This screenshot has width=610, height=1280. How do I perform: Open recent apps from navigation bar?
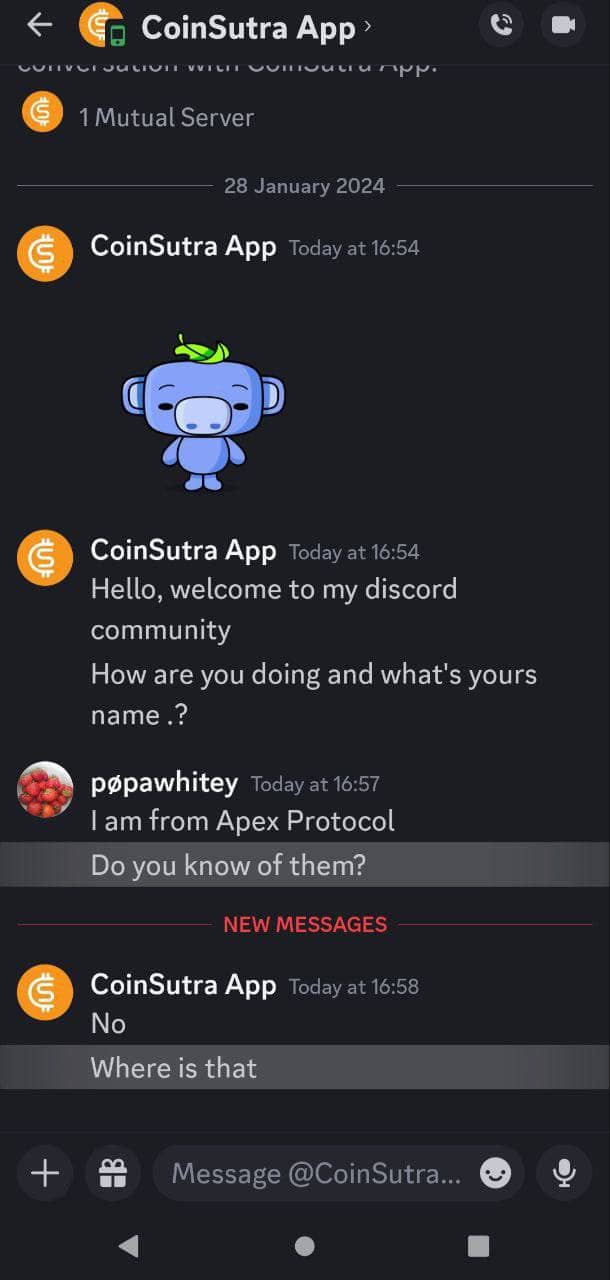[478, 1246]
